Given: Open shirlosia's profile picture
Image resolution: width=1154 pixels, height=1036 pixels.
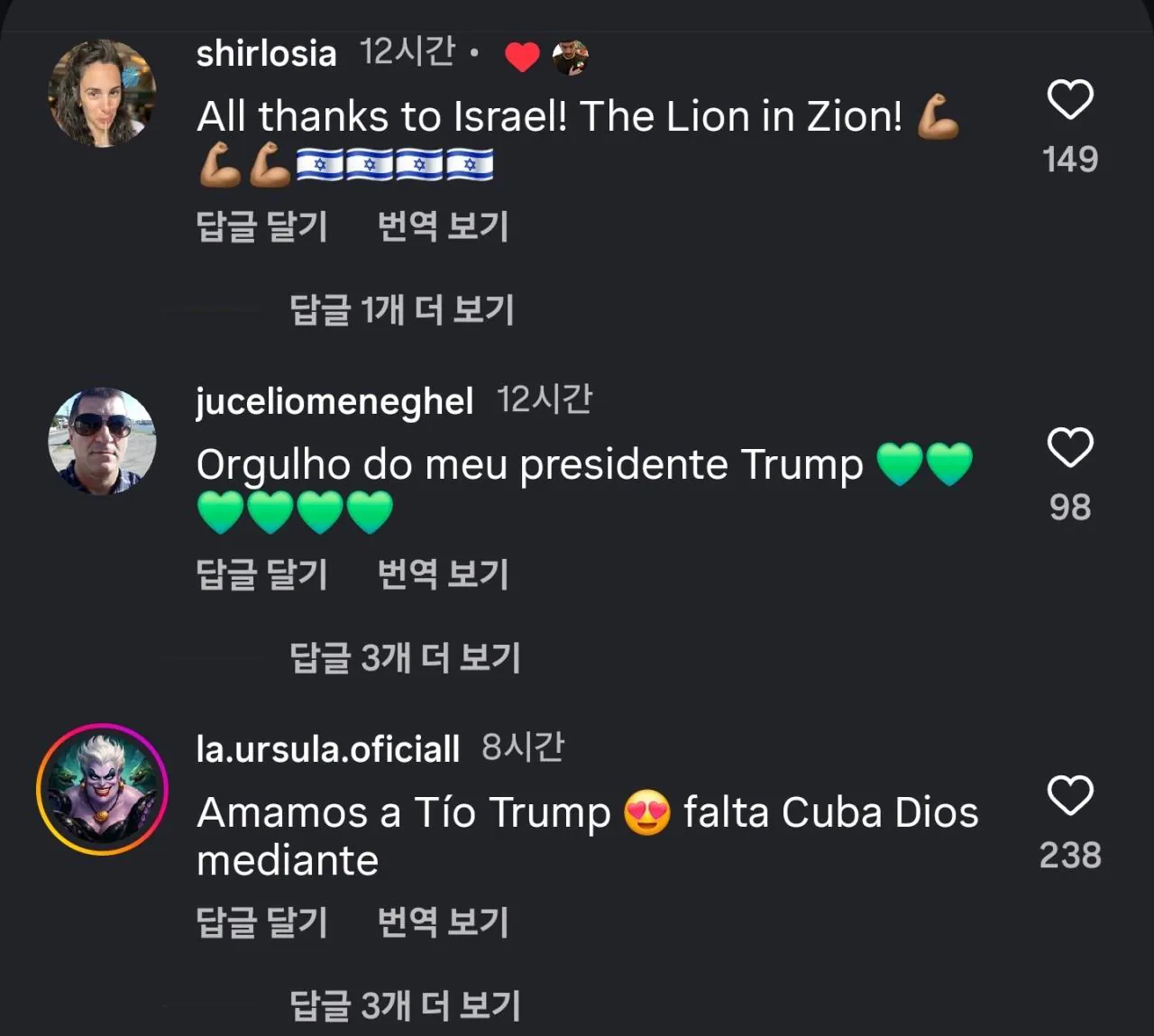Looking at the screenshot, I should pos(102,93).
